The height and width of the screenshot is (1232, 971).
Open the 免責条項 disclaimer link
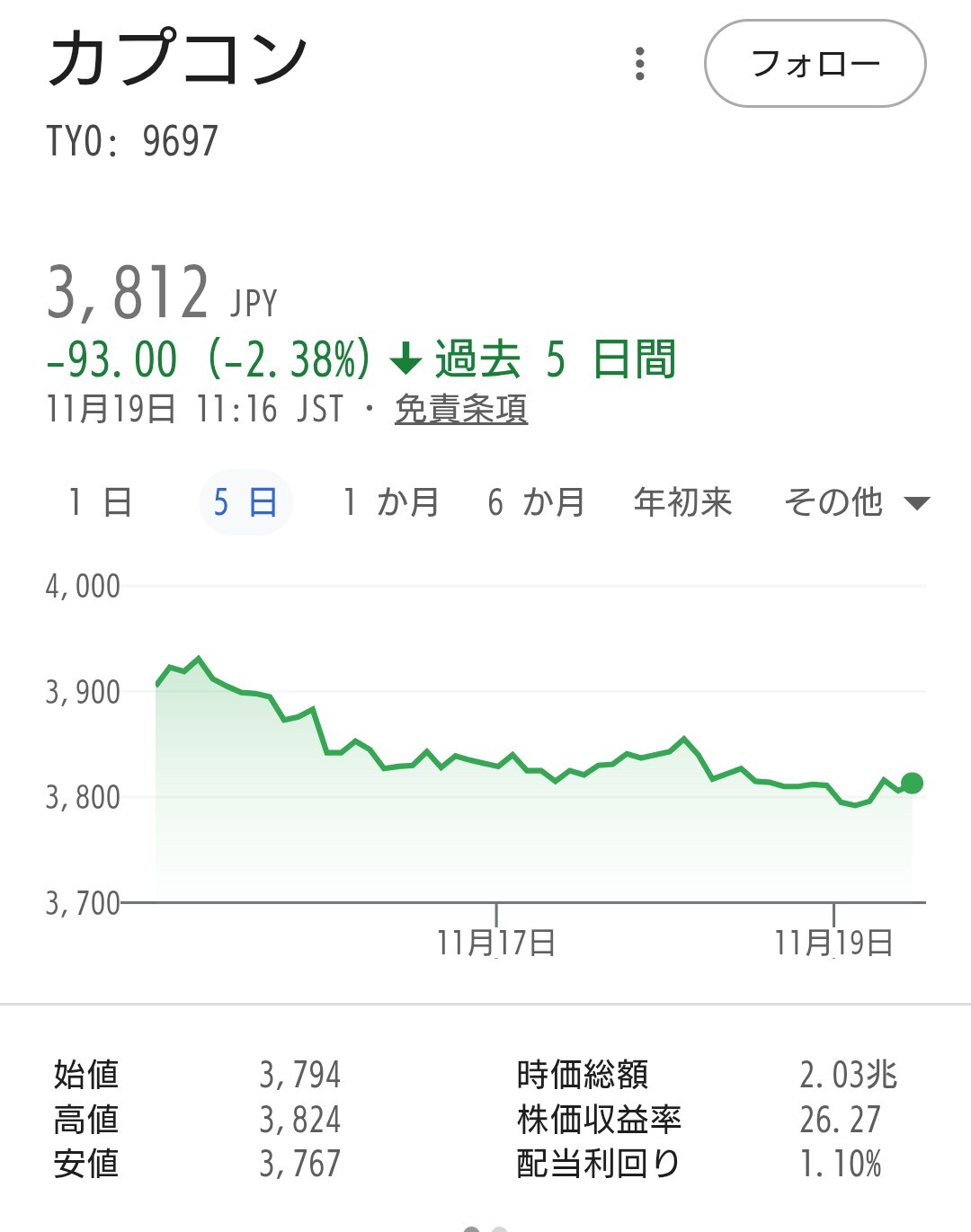[460, 409]
